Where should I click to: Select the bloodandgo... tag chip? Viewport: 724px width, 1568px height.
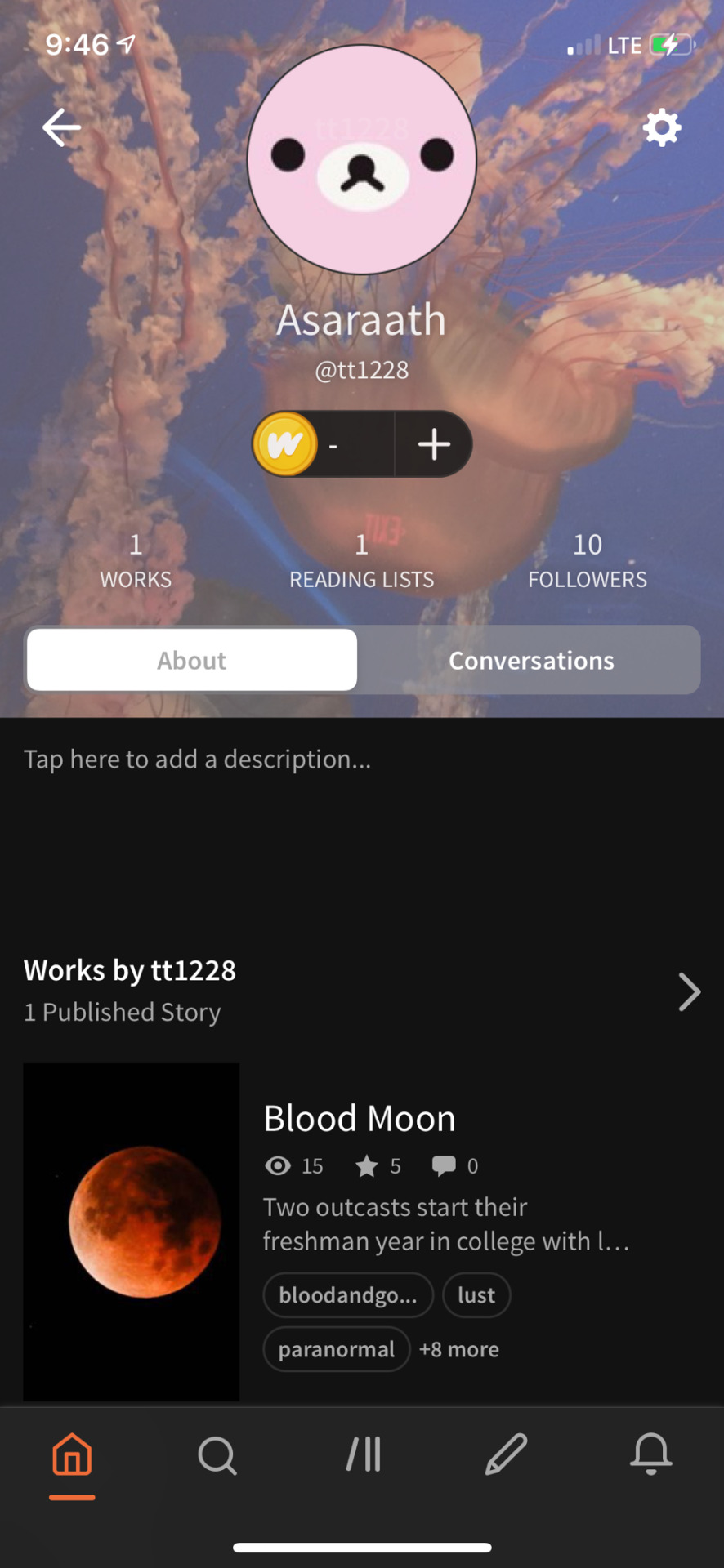(348, 1295)
